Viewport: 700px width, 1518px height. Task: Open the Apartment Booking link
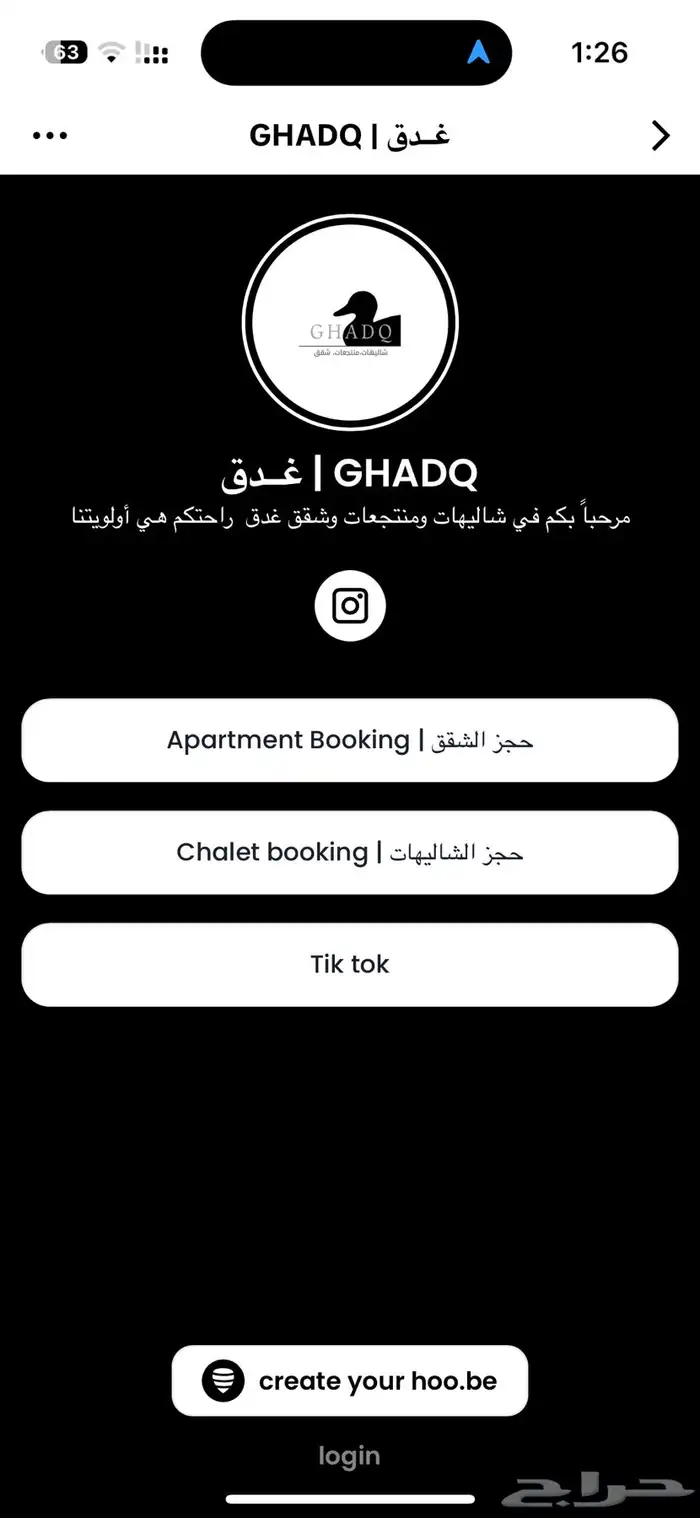pos(350,740)
